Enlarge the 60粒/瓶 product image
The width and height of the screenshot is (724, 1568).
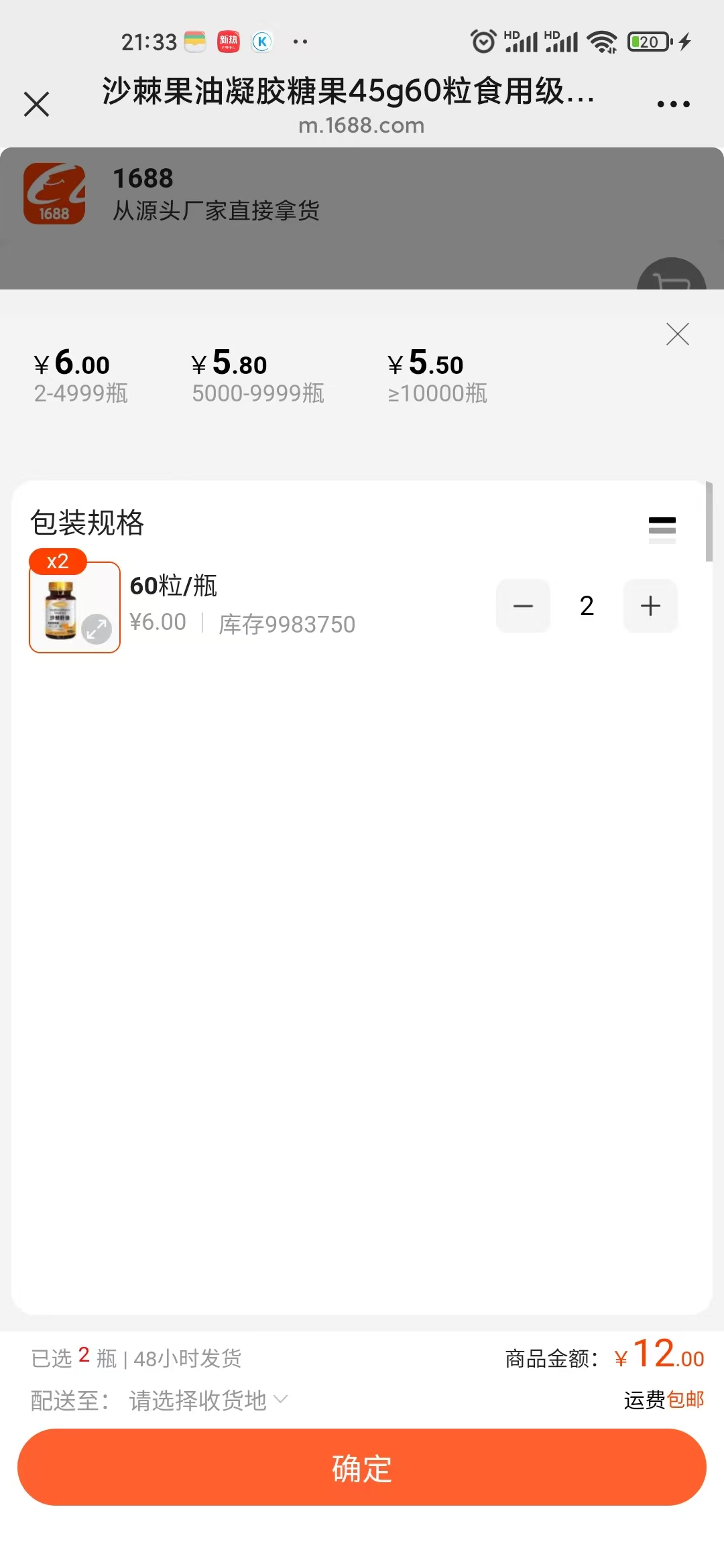click(x=97, y=629)
